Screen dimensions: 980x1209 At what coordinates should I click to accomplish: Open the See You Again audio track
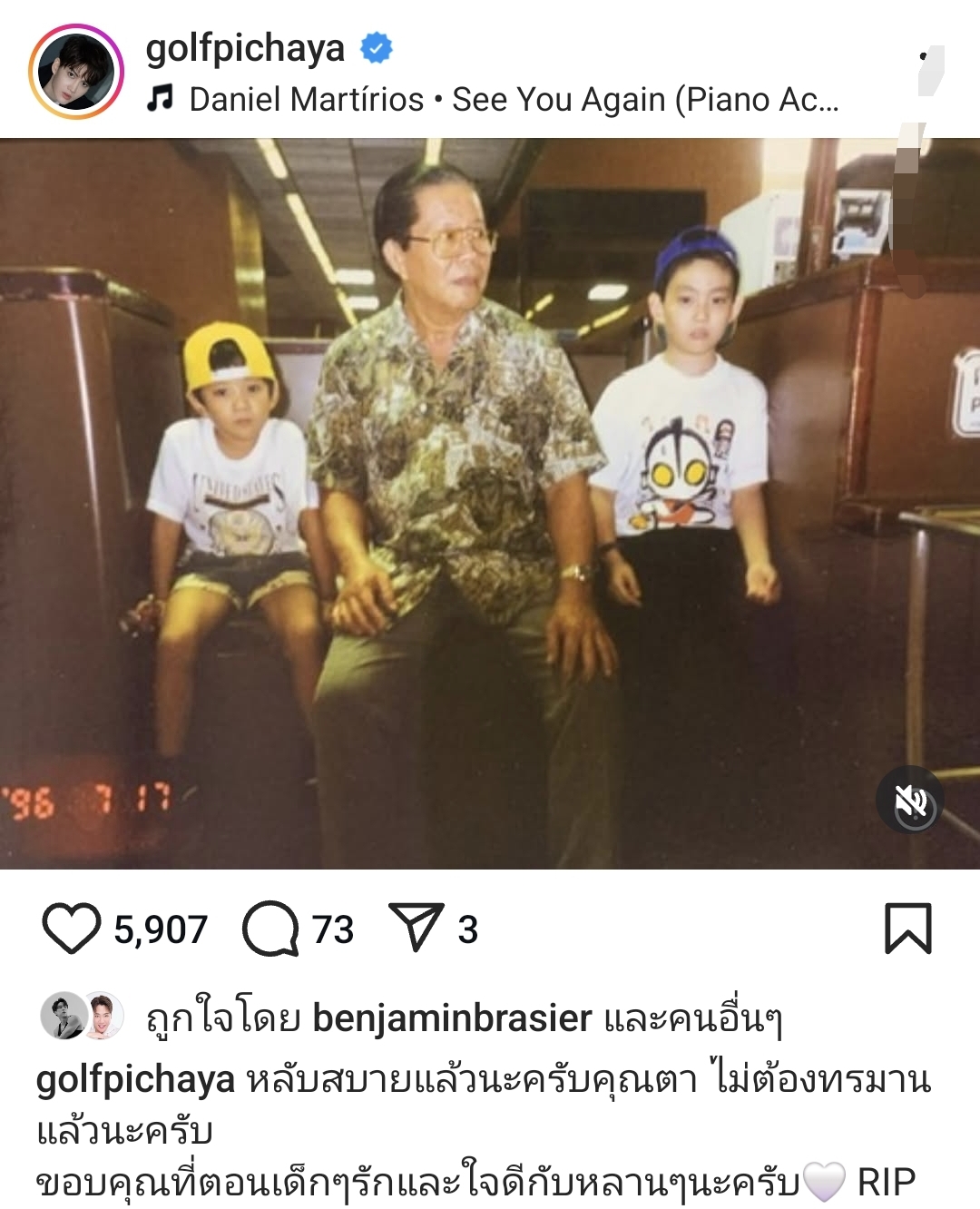(x=513, y=99)
